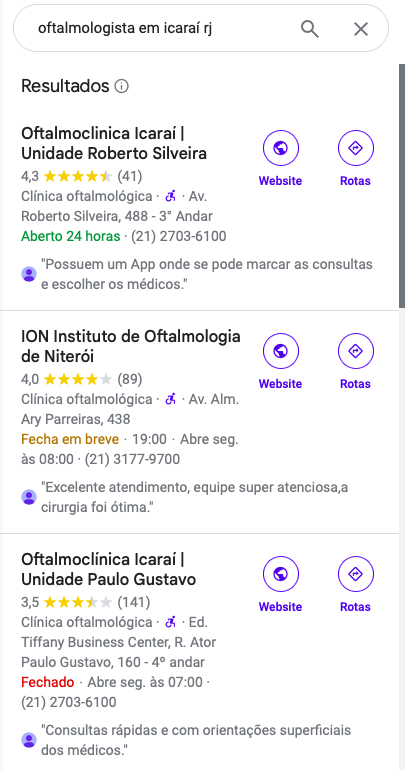Open ION Instituto de Oftalmologia de Niterói
405x770 pixels.
click(131, 346)
